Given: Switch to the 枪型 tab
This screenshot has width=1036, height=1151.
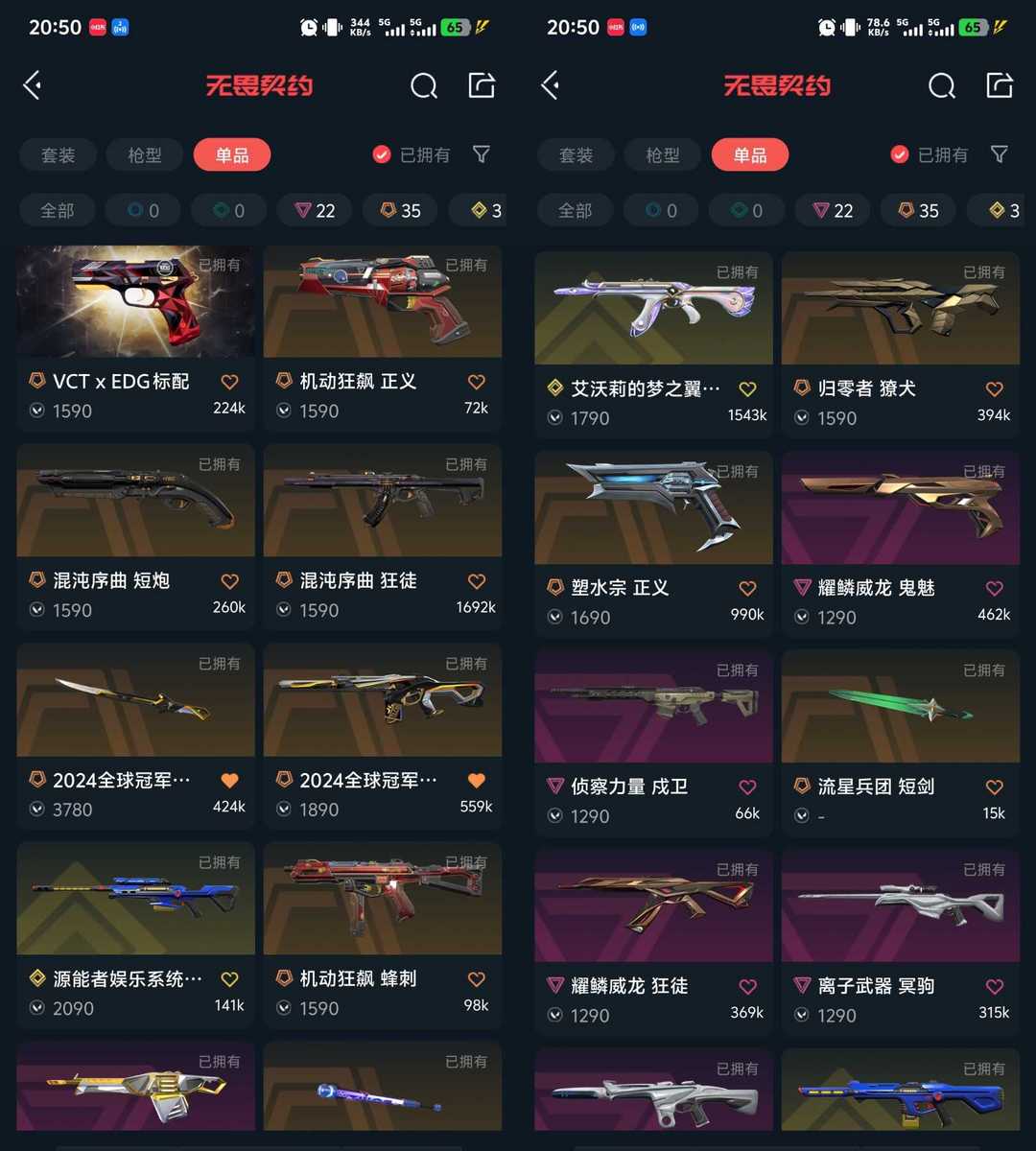Looking at the screenshot, I should [144, 154].
